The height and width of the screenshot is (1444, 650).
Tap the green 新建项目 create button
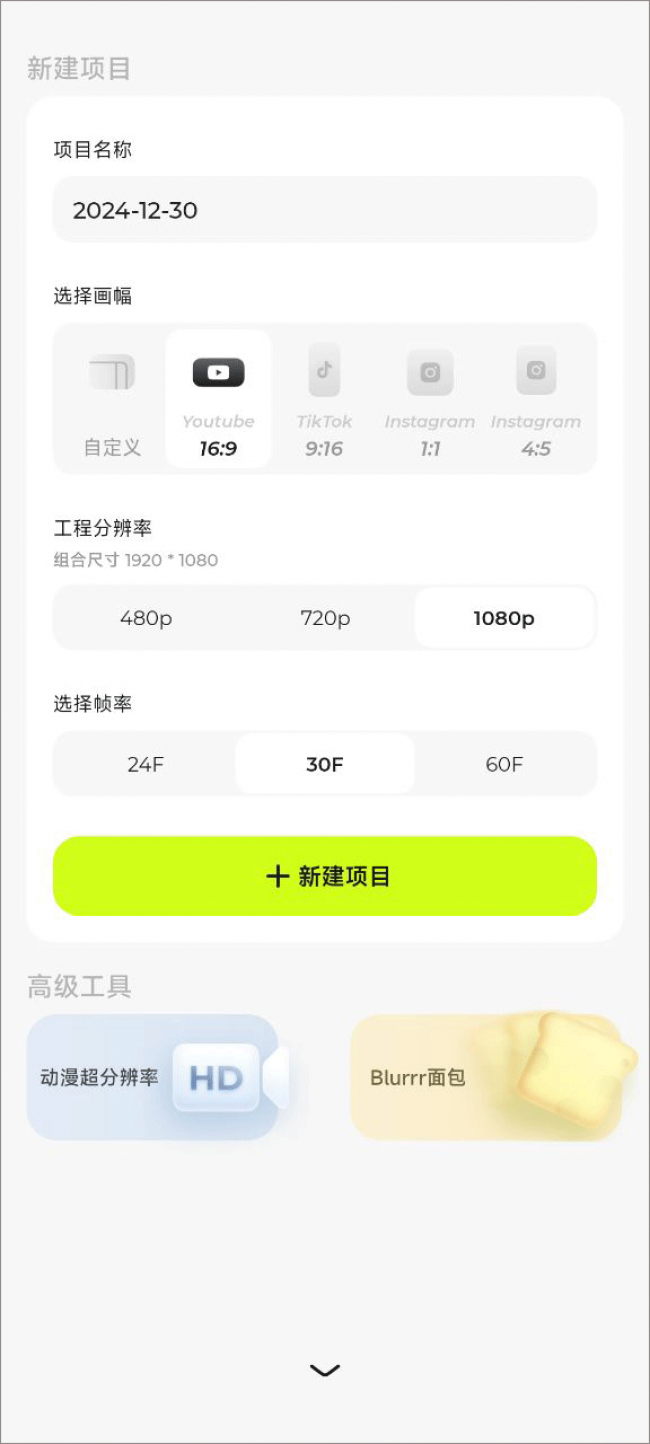tap(325, 876)
